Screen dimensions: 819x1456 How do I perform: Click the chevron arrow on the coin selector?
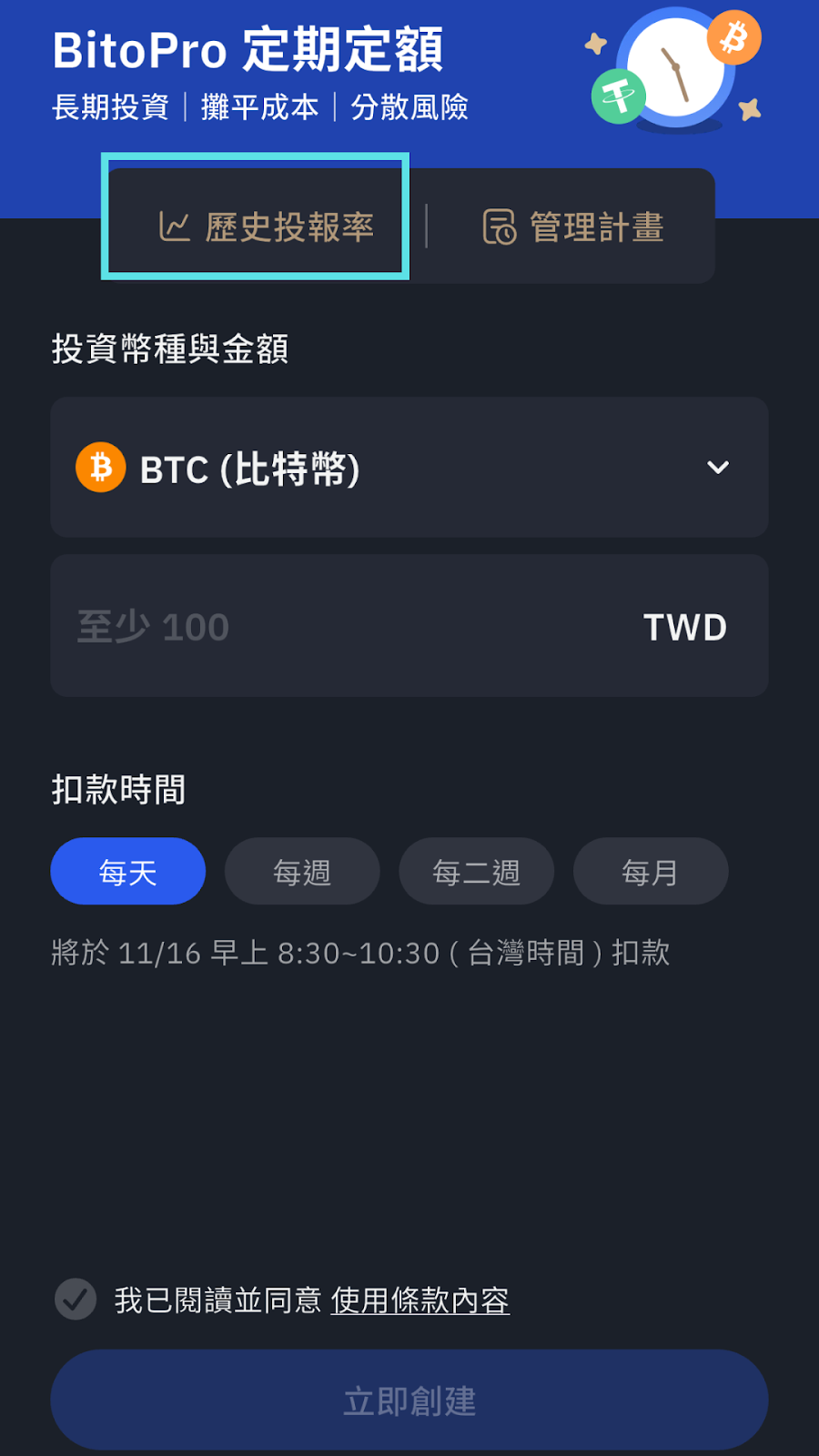point(718,468)
